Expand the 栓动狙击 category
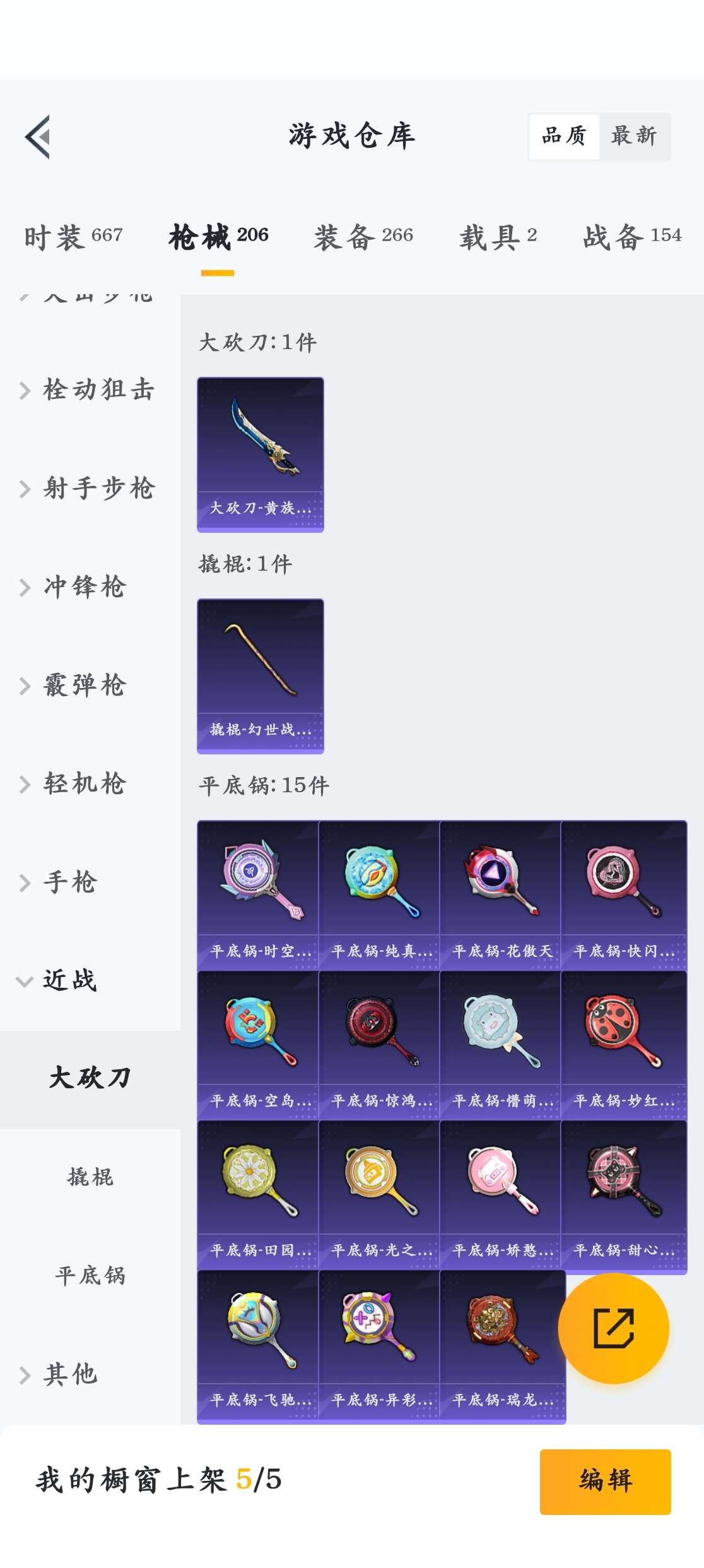This screenshot has height=1568, width=704. [88, 390]
